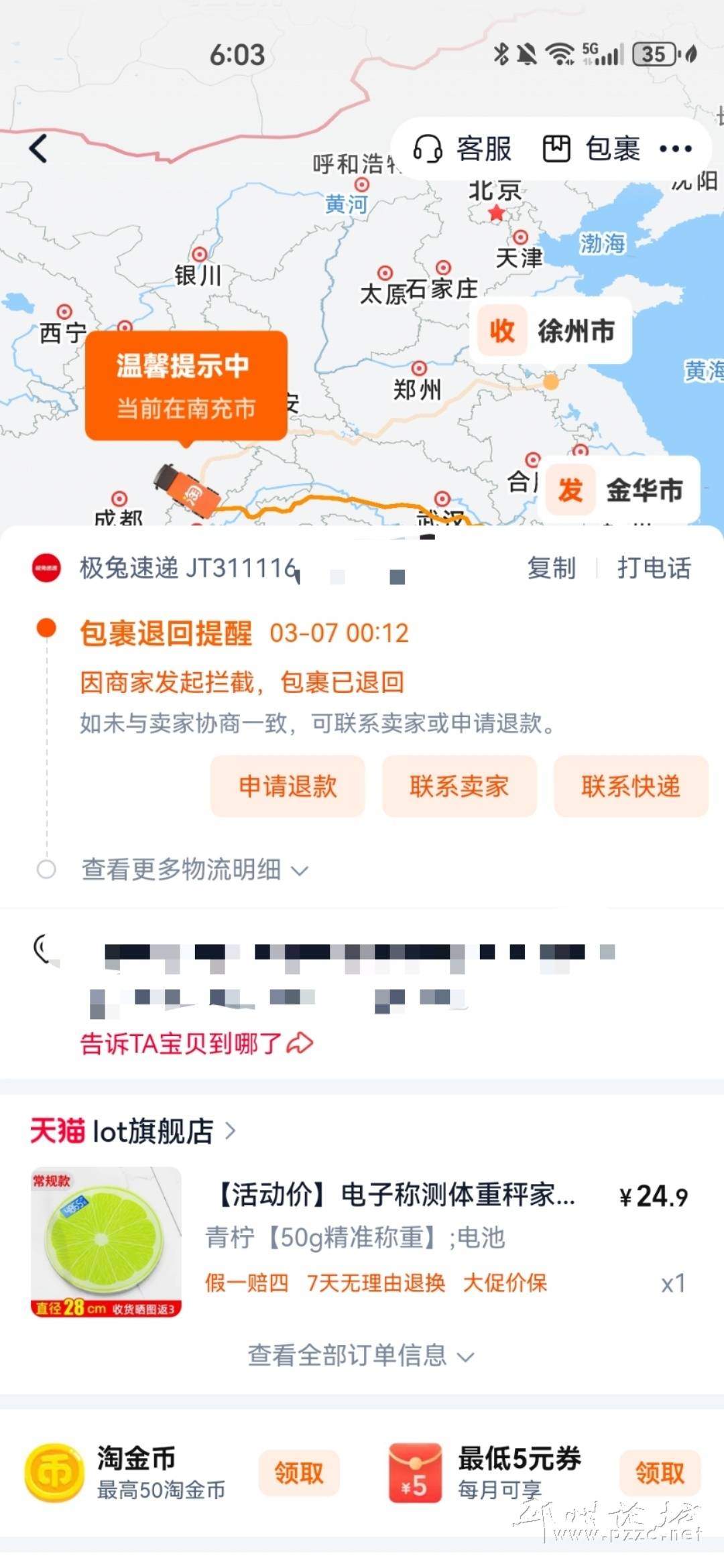Contact the seller via 联系卖家
Screen dimensions: 724x1568
click(x=459, y=786)
